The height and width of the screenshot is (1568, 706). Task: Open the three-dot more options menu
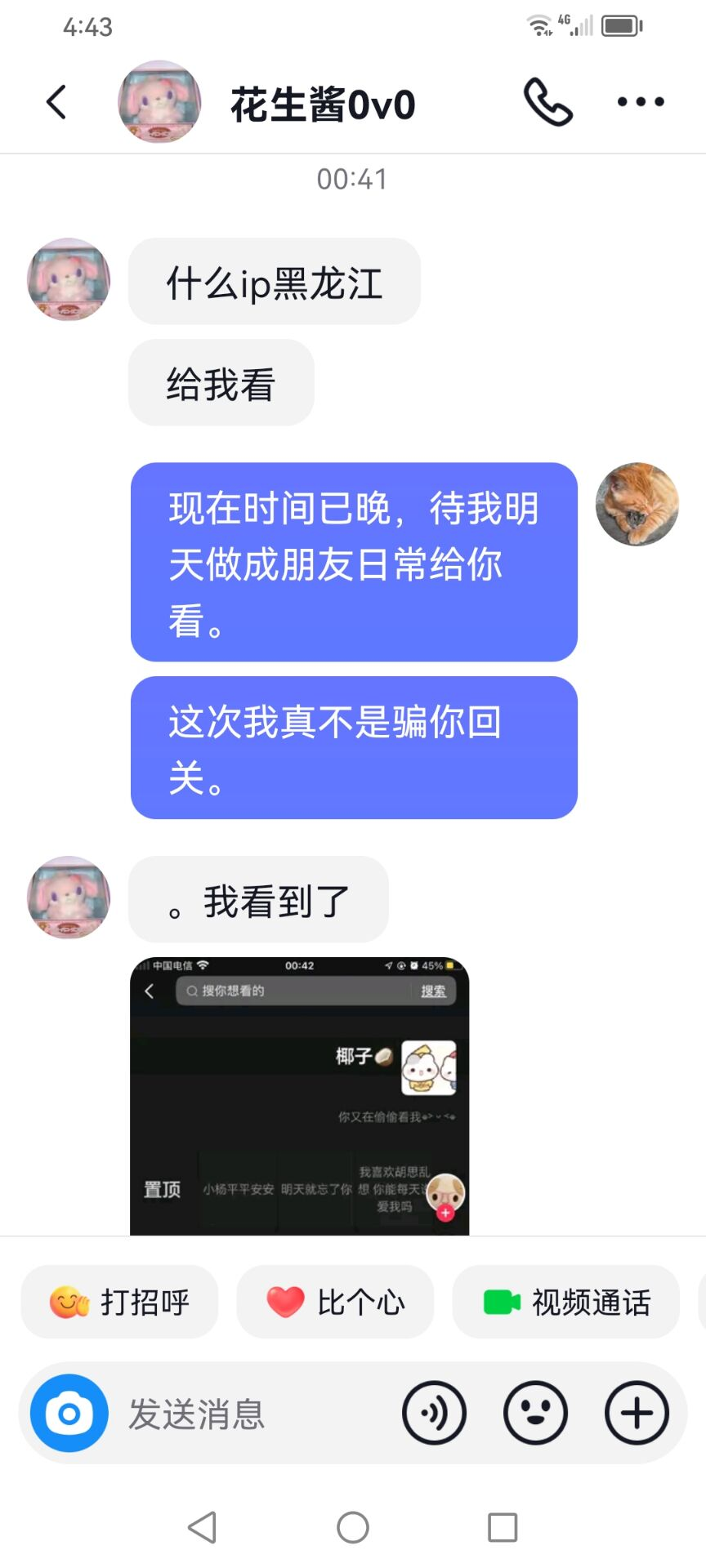pyautogui.click(x=641, y=102)
